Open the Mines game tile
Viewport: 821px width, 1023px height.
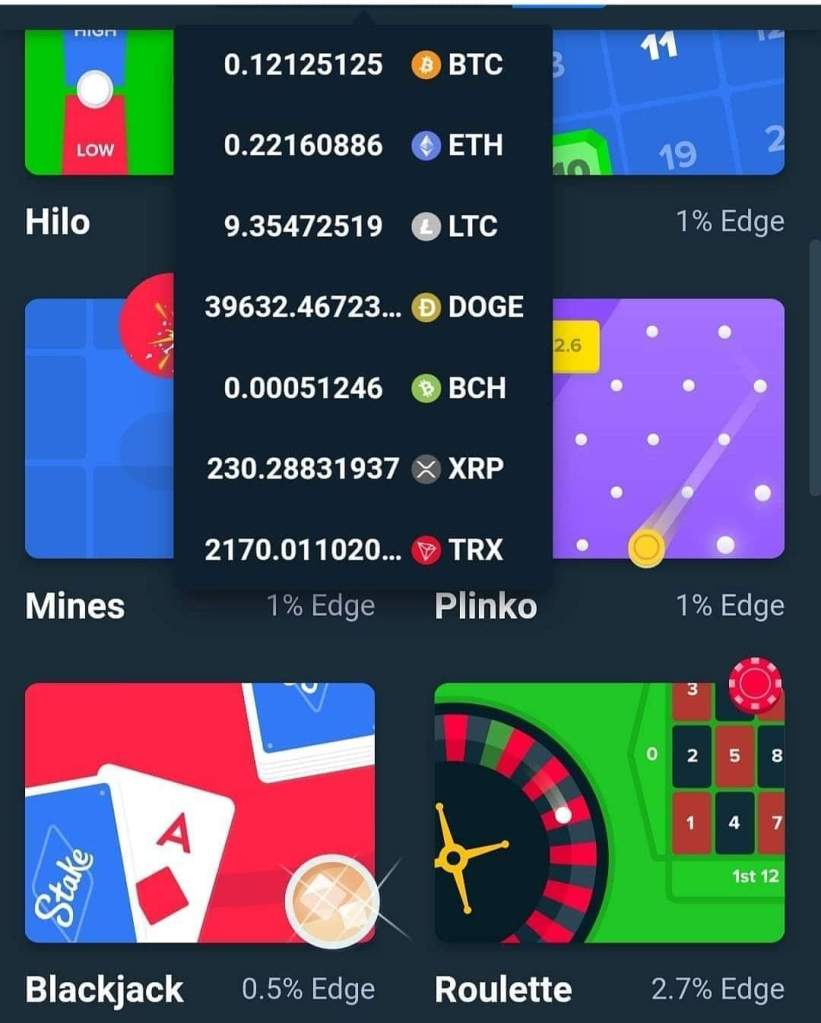click(98, 430)
